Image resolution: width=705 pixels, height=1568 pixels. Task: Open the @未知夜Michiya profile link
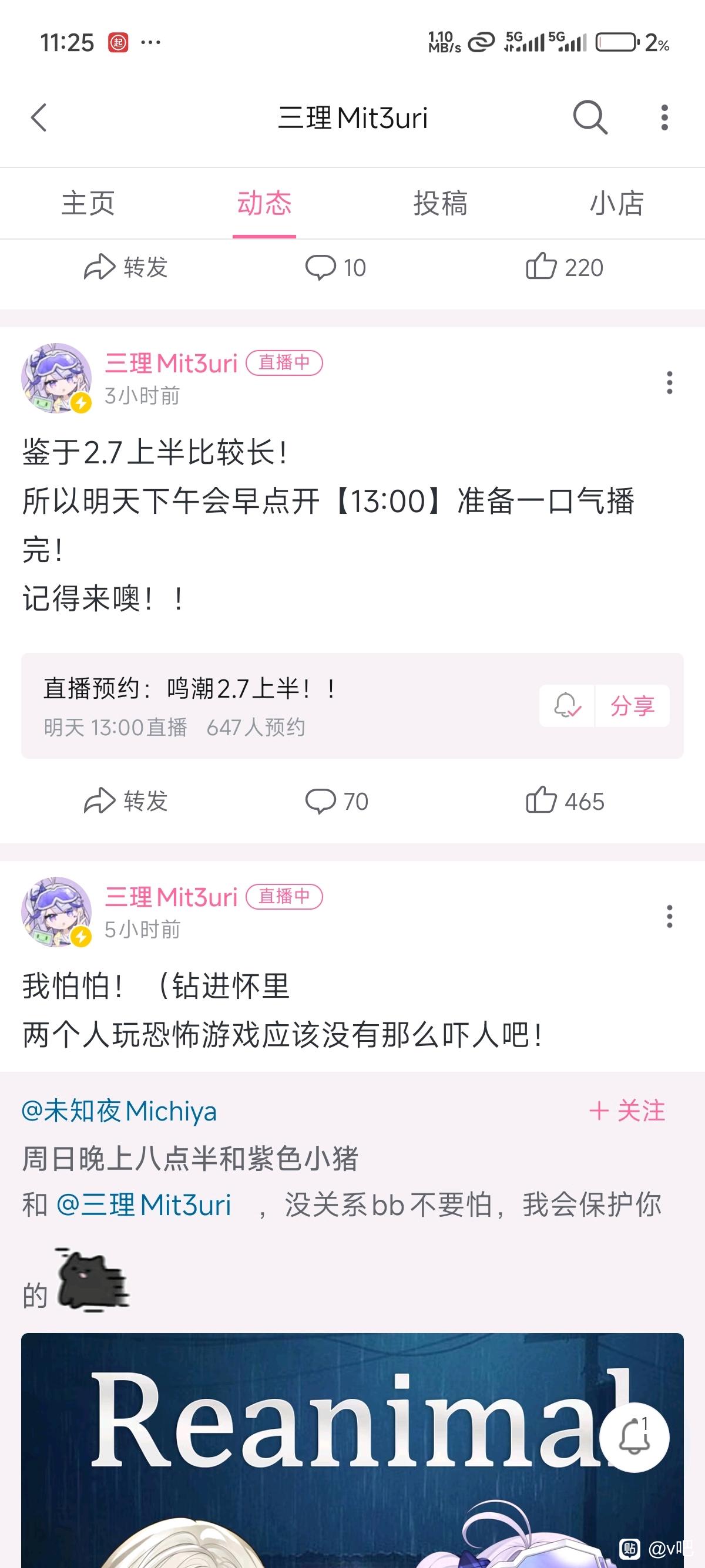pyautogui.click(x=119, y=1111)
